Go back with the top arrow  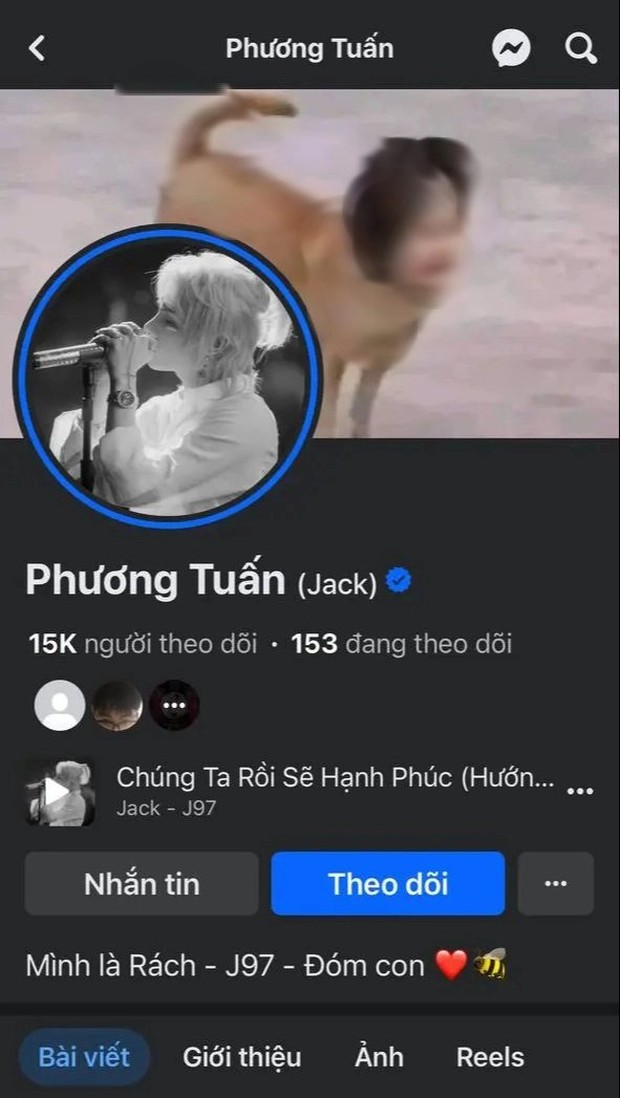(37, 47)
